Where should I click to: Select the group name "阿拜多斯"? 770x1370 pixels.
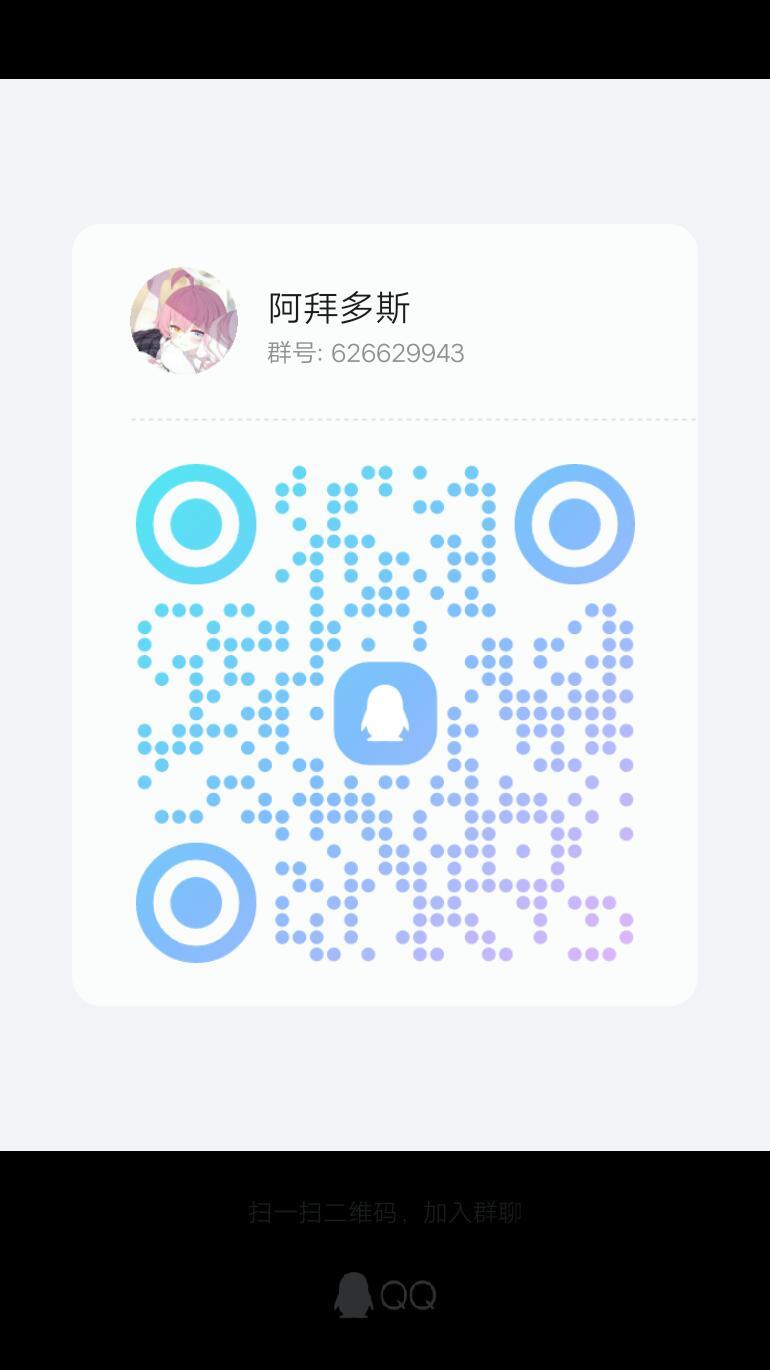click(338, 309)
